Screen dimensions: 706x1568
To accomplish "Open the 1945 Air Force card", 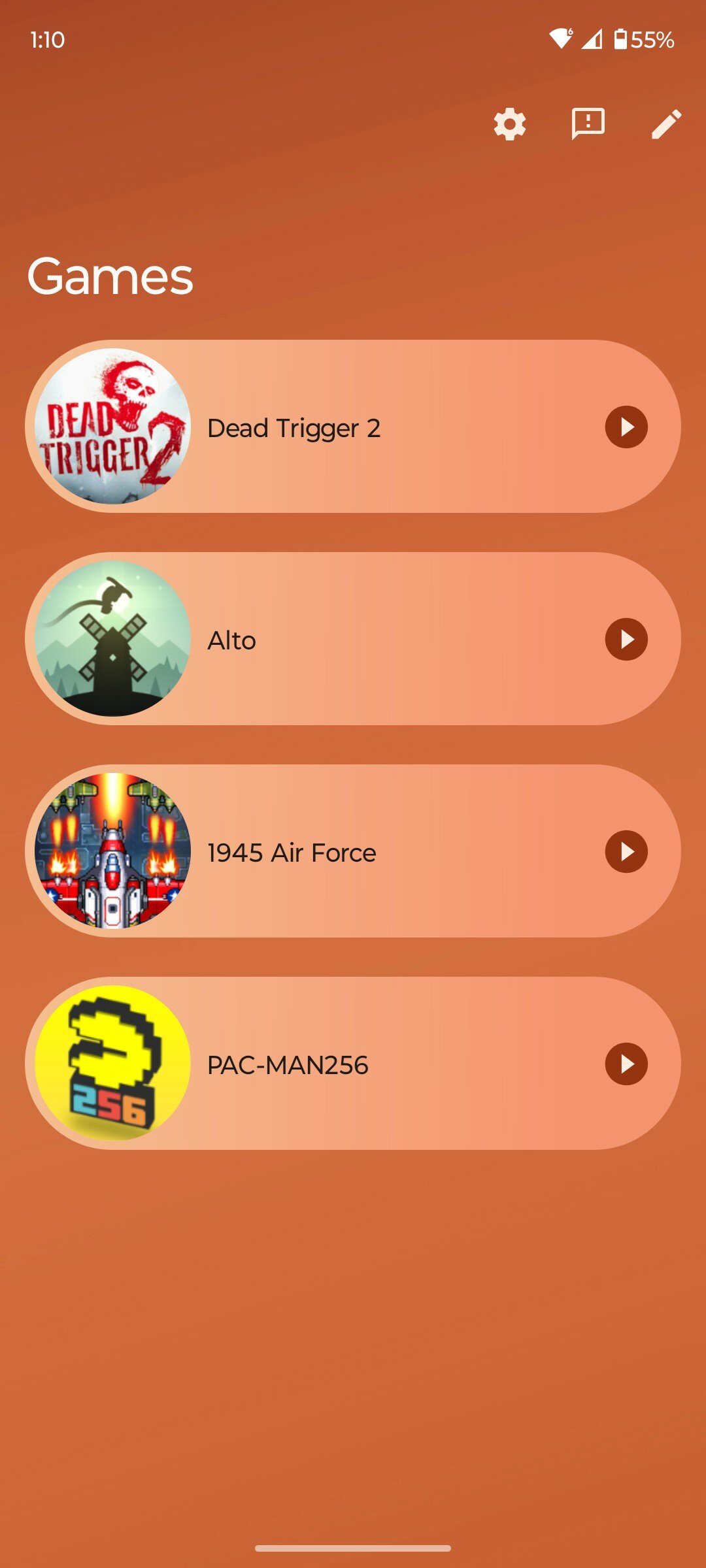I will (x=353, y=851).
